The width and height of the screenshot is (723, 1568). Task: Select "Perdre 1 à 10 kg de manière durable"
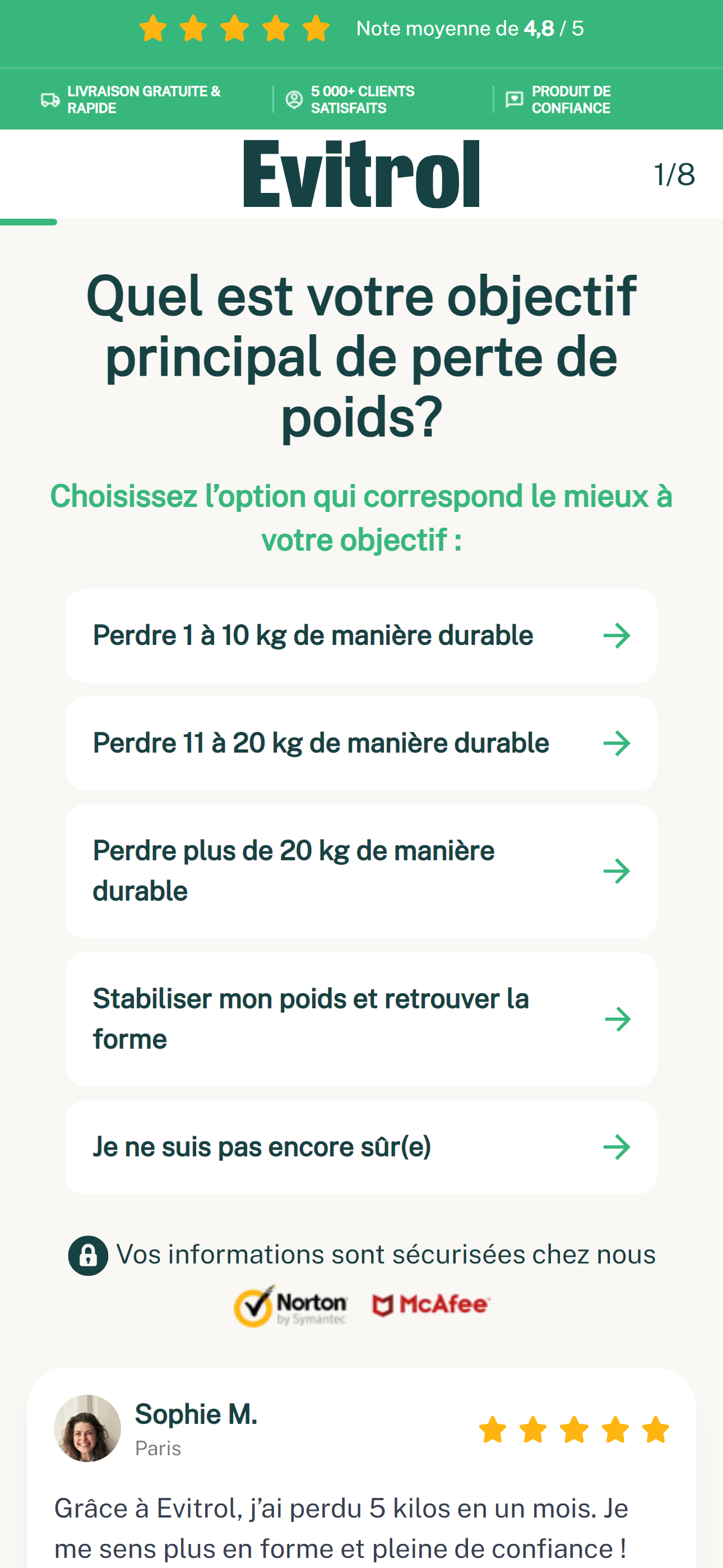click(x=361, y=635)
